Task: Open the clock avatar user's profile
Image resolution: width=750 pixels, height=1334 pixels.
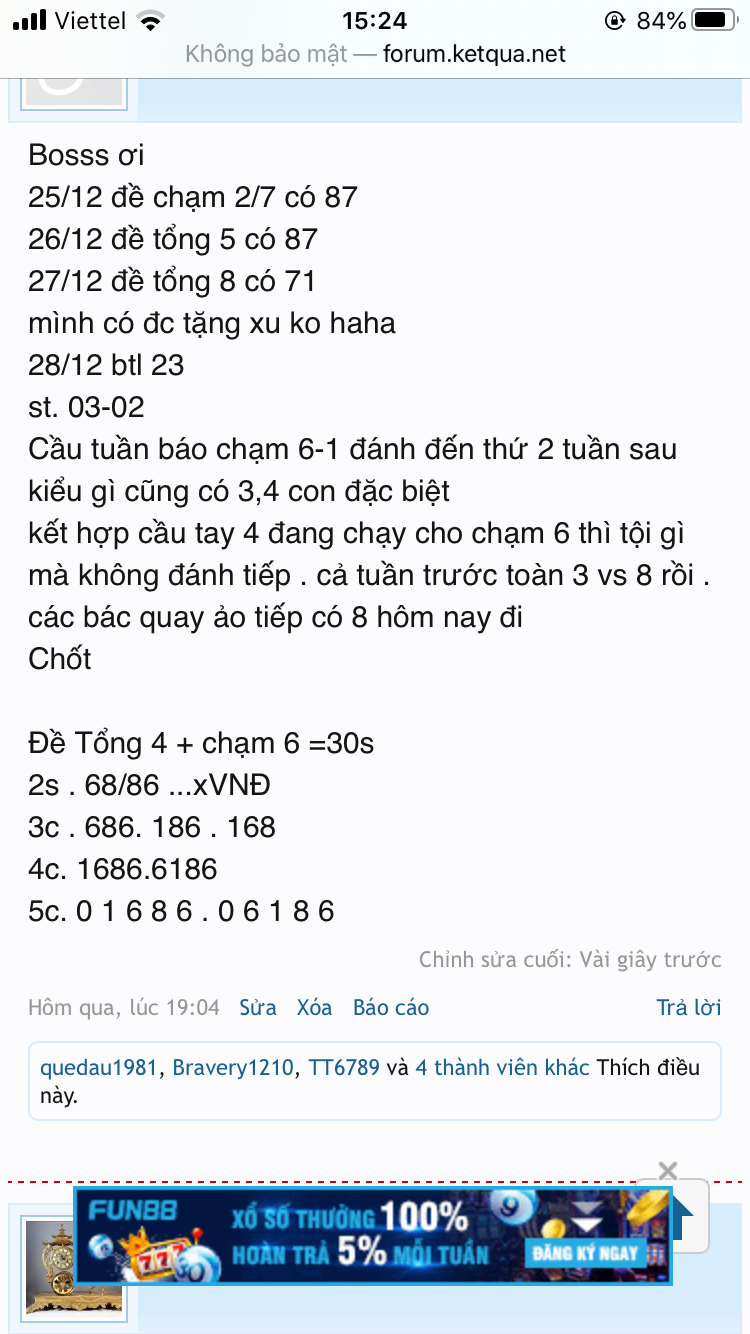Action: pos(73,1266)
